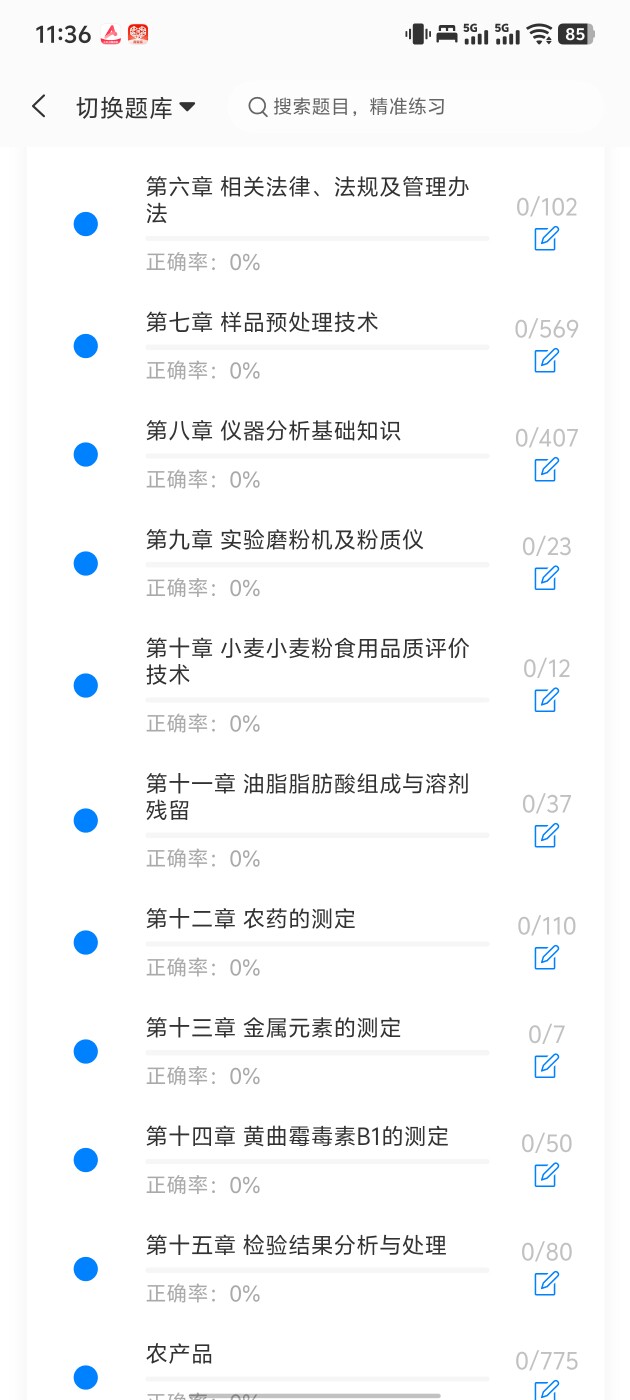630x1400 pixels.
Task: Open the 切换题库 dropdown
Action: pyautogui.click(x=135, y=108)
